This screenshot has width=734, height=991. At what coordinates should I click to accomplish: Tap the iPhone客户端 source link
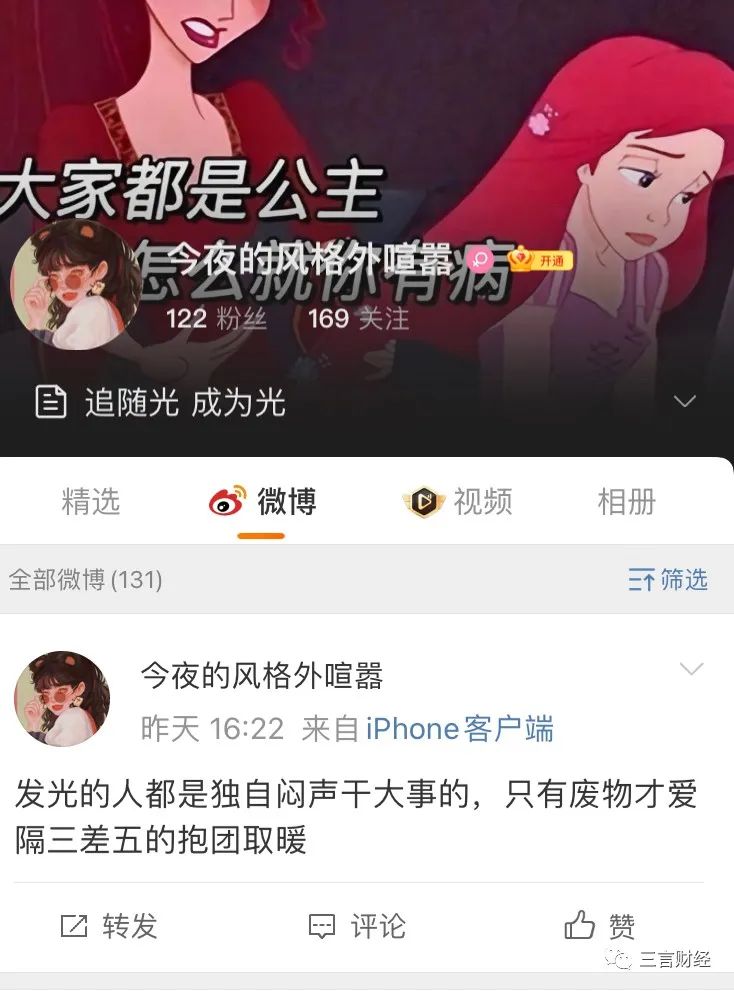coord(459,729)
